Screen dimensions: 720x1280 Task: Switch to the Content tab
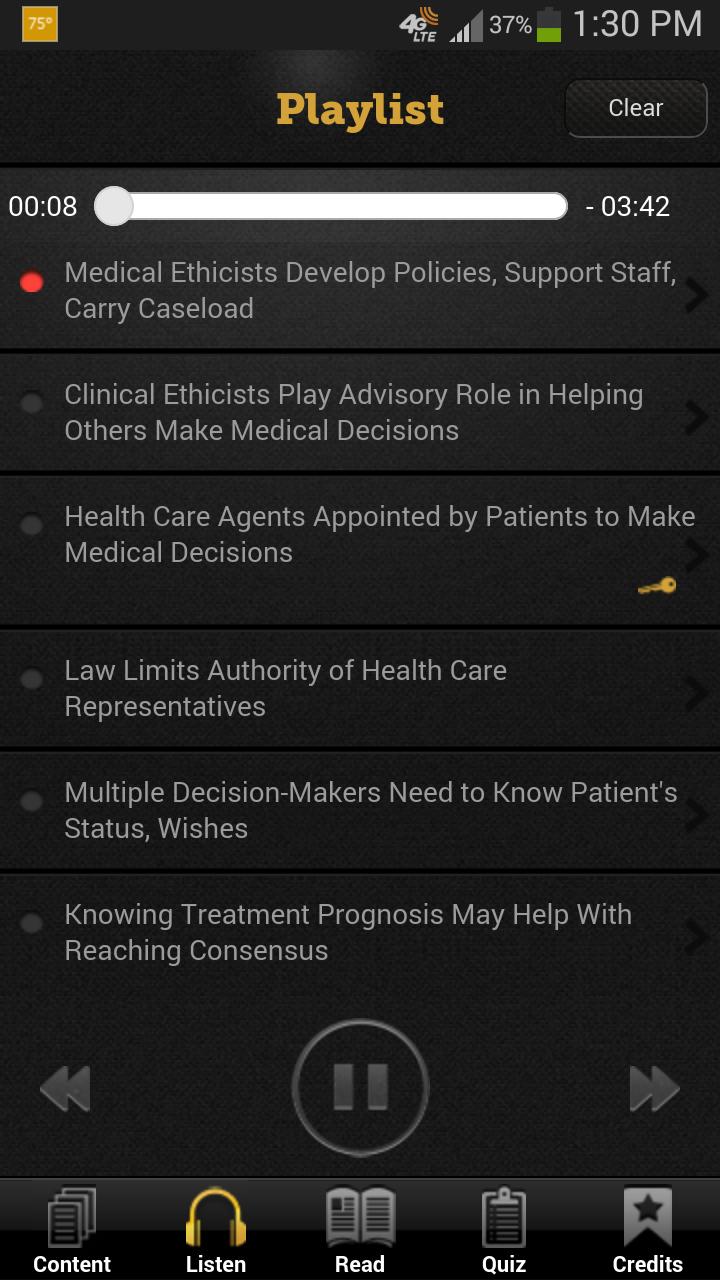coord(72,1232)
